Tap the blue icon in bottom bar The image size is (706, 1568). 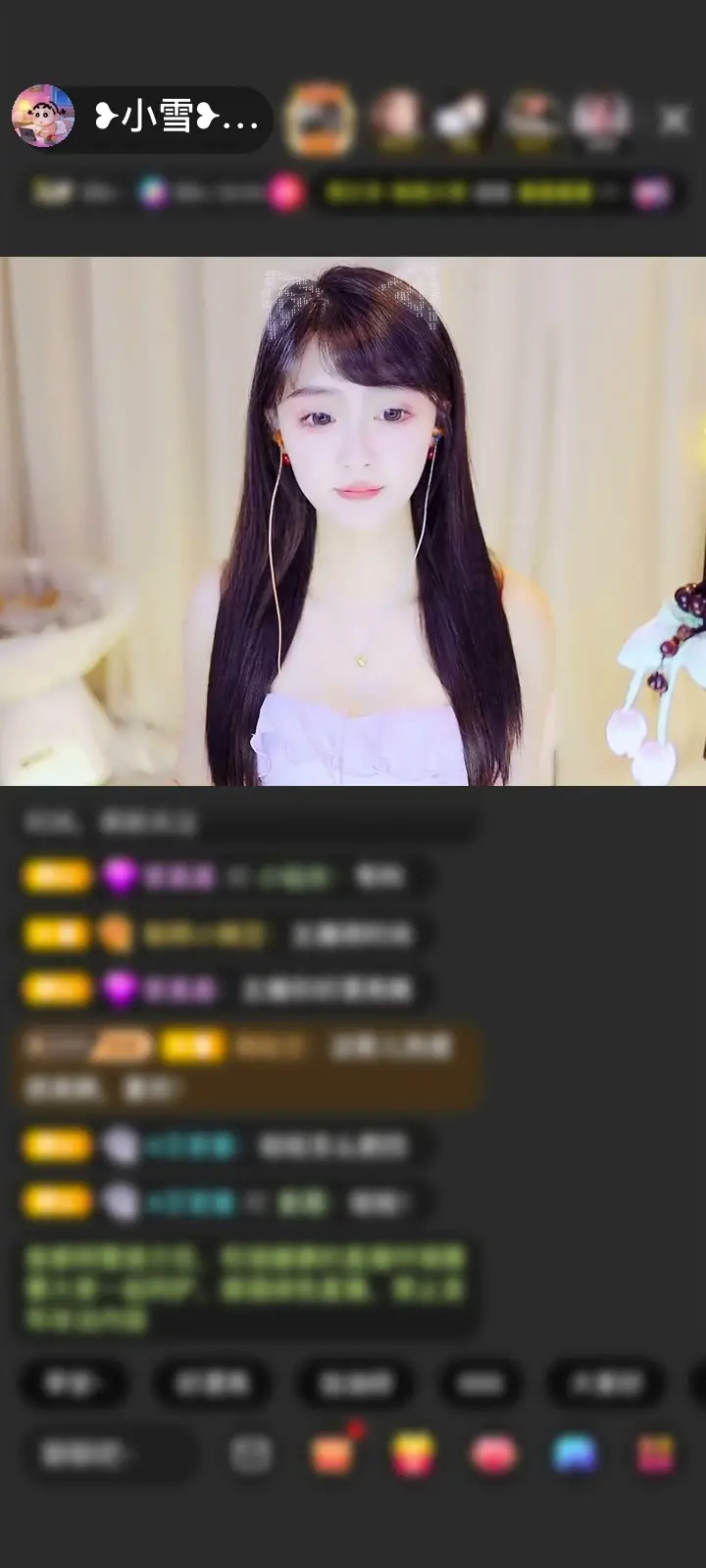(x=575, y=1454)
